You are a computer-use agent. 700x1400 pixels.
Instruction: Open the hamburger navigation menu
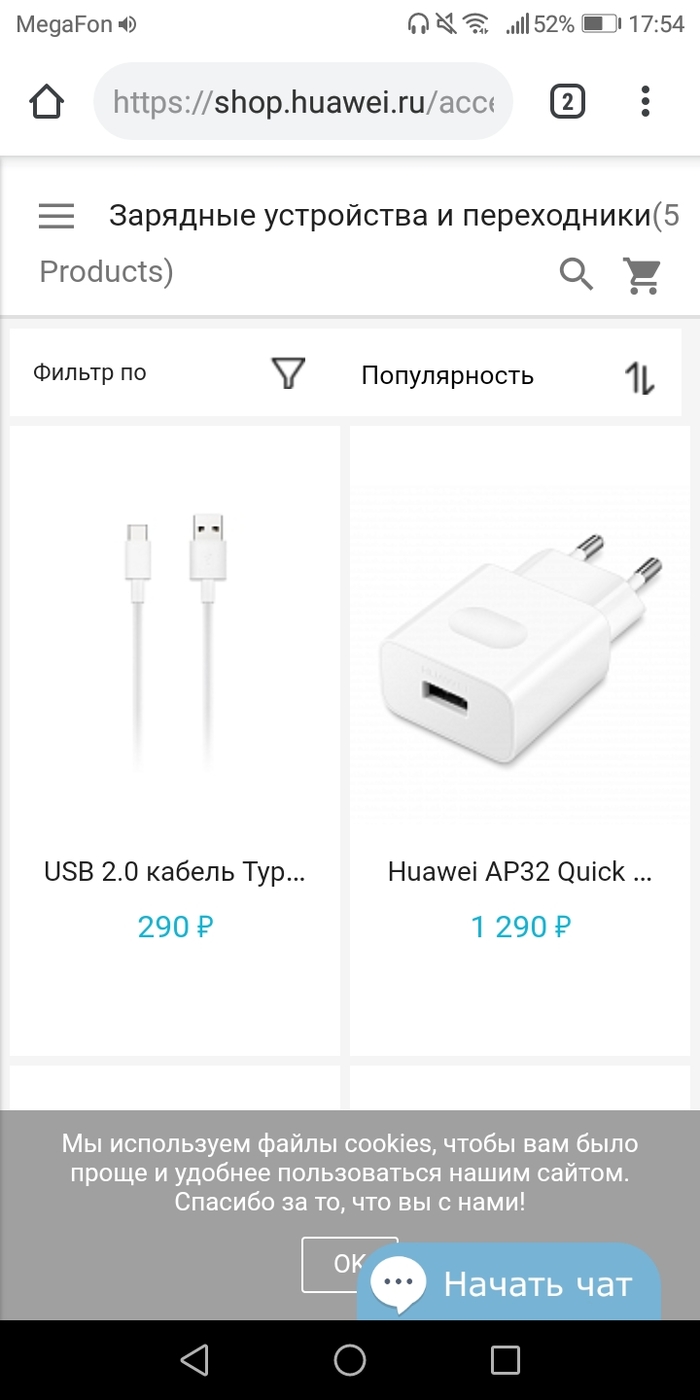57,215
